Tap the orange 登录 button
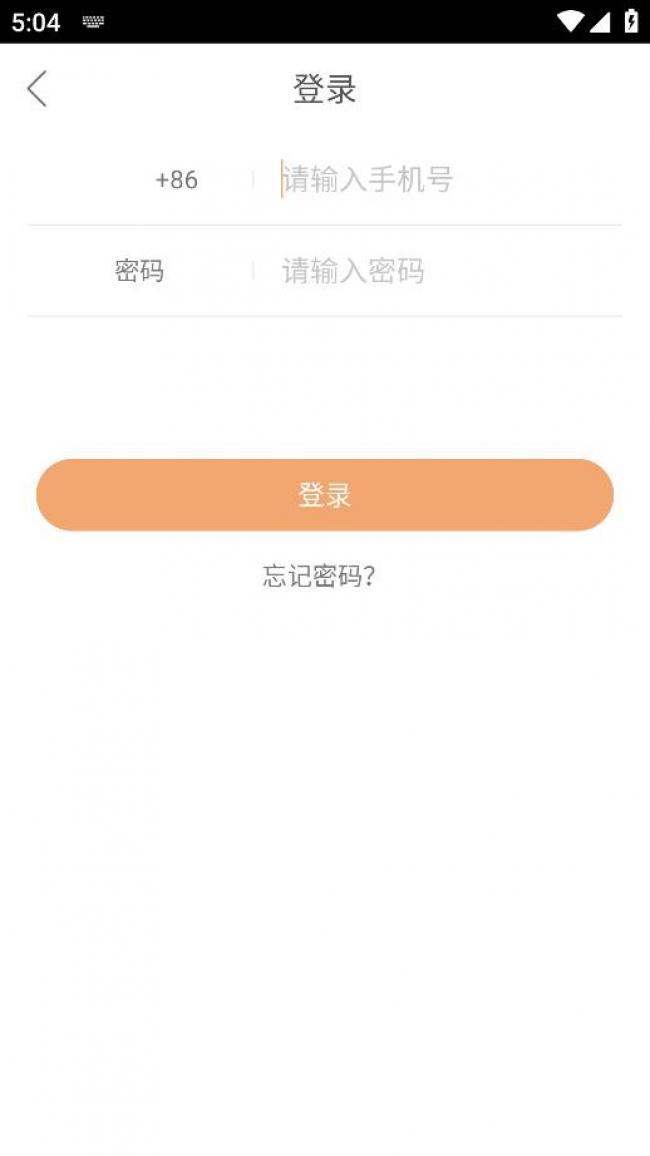 tap(325, 495)
